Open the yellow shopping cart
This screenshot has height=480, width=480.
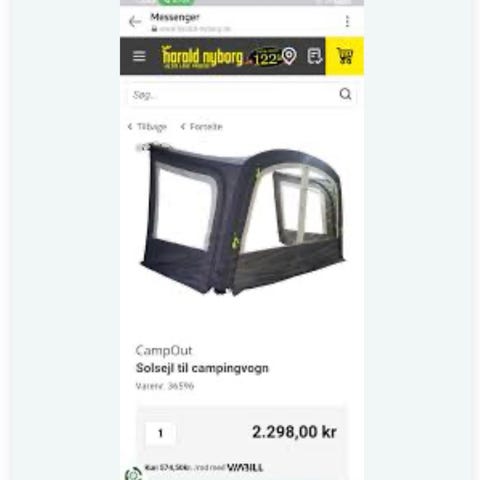[x=344, y=56]
